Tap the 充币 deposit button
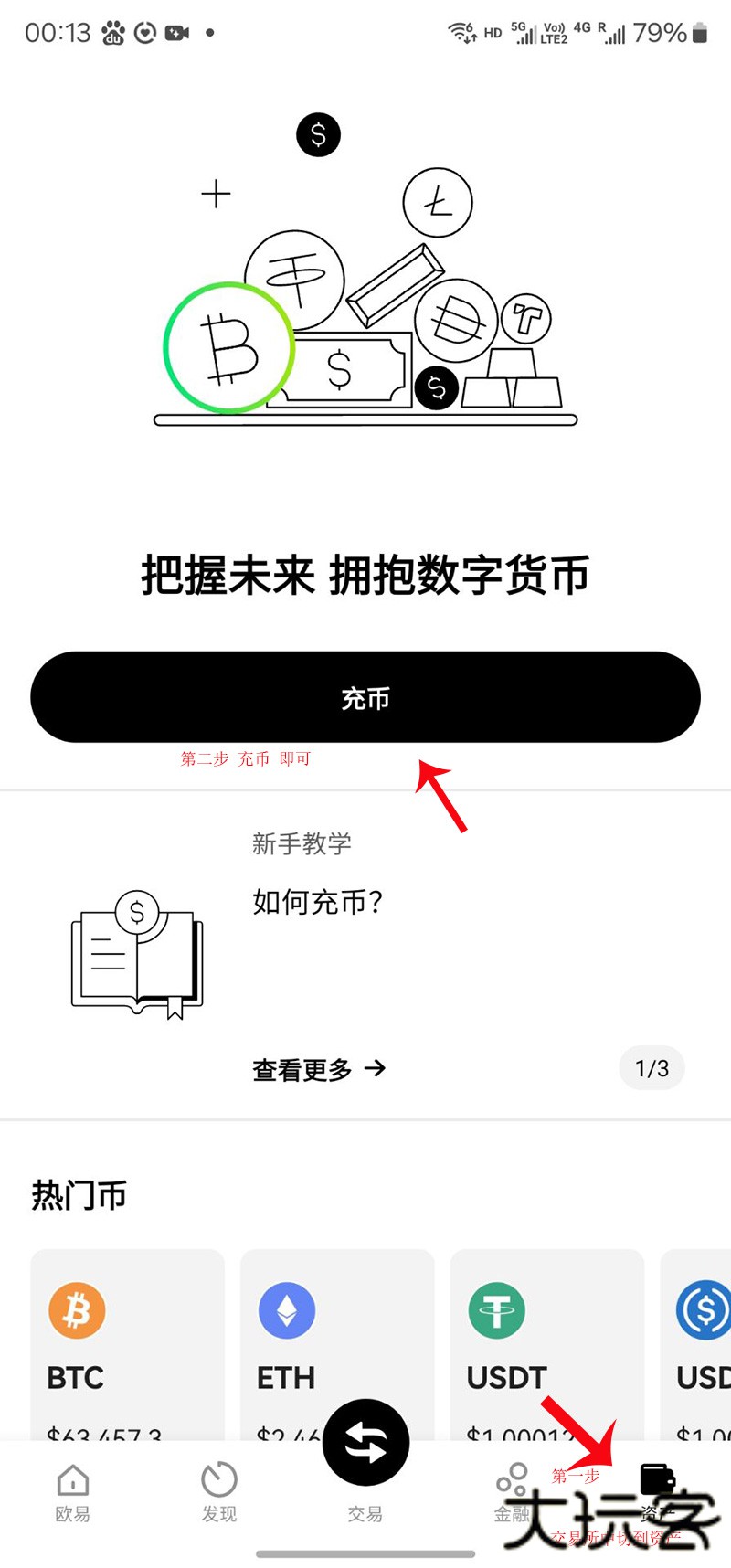The width and height of the screenshot is (731, 1568). click(365, 697)
